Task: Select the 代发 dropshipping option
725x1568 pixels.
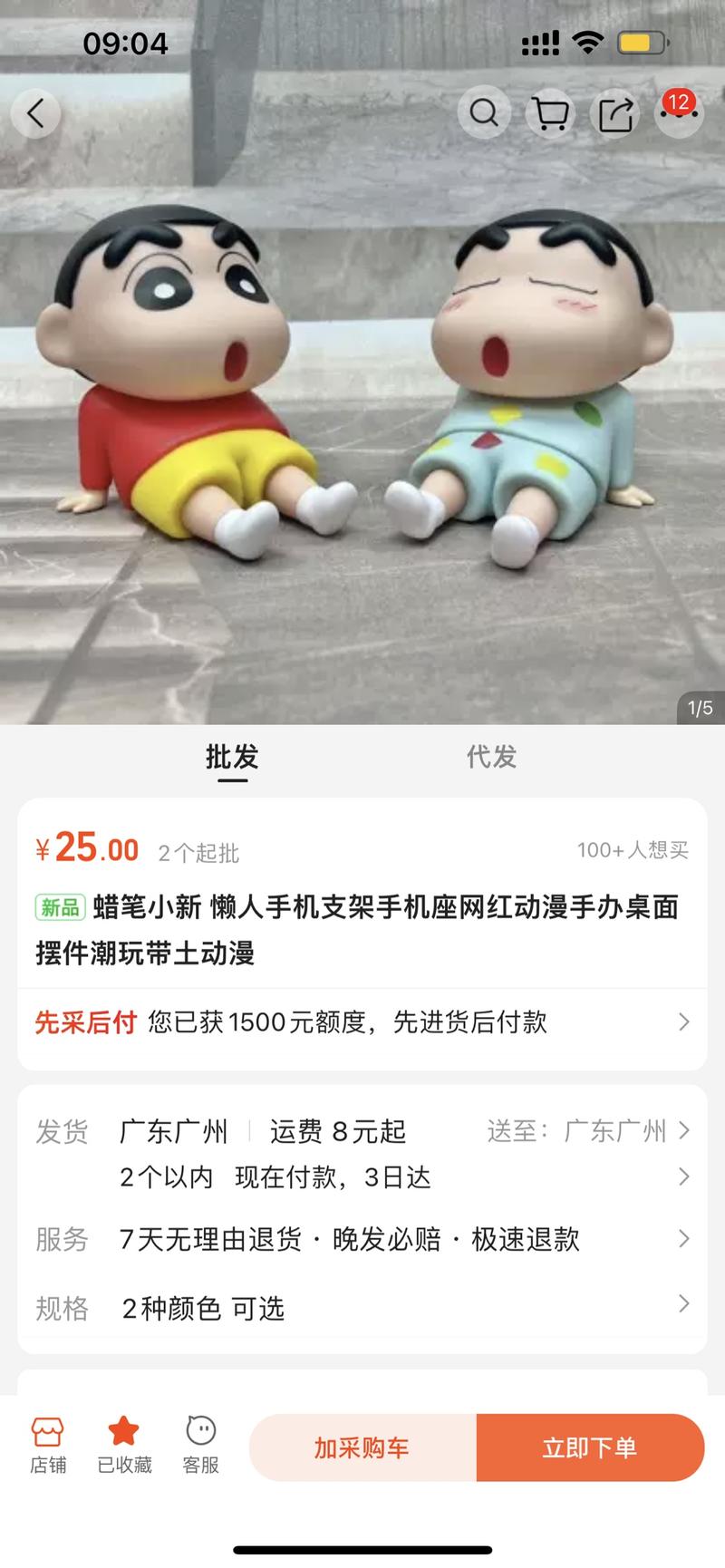Action: tap(492, 758)
